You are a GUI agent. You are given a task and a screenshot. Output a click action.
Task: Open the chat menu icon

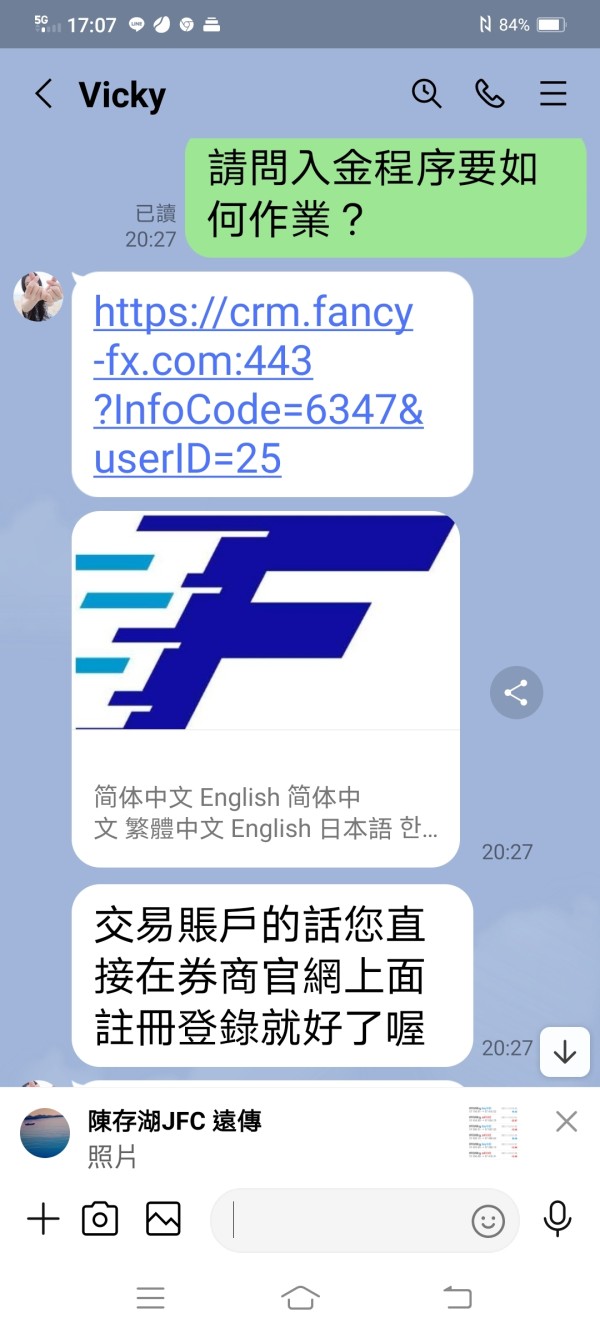click(553, 94)
